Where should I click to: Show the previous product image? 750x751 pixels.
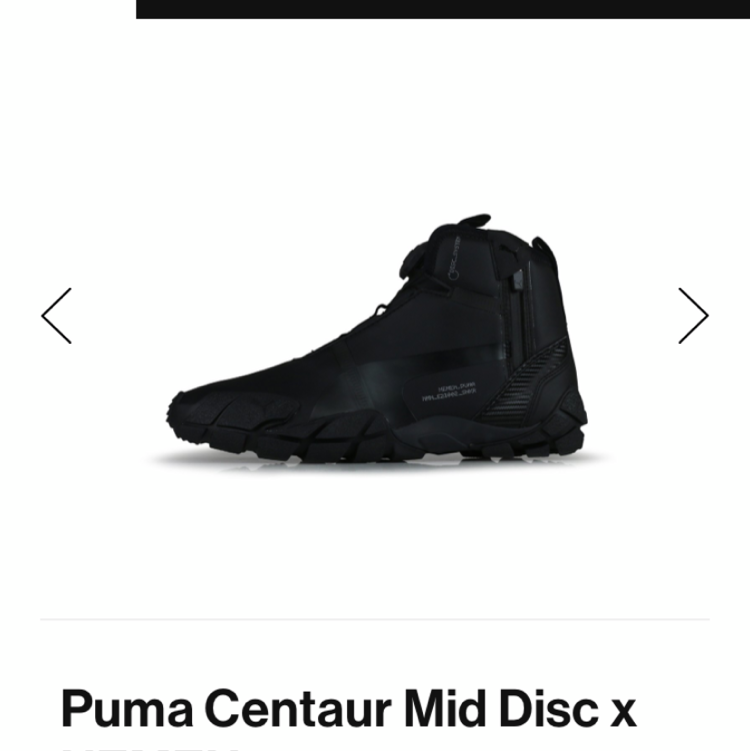coord(56,316)
